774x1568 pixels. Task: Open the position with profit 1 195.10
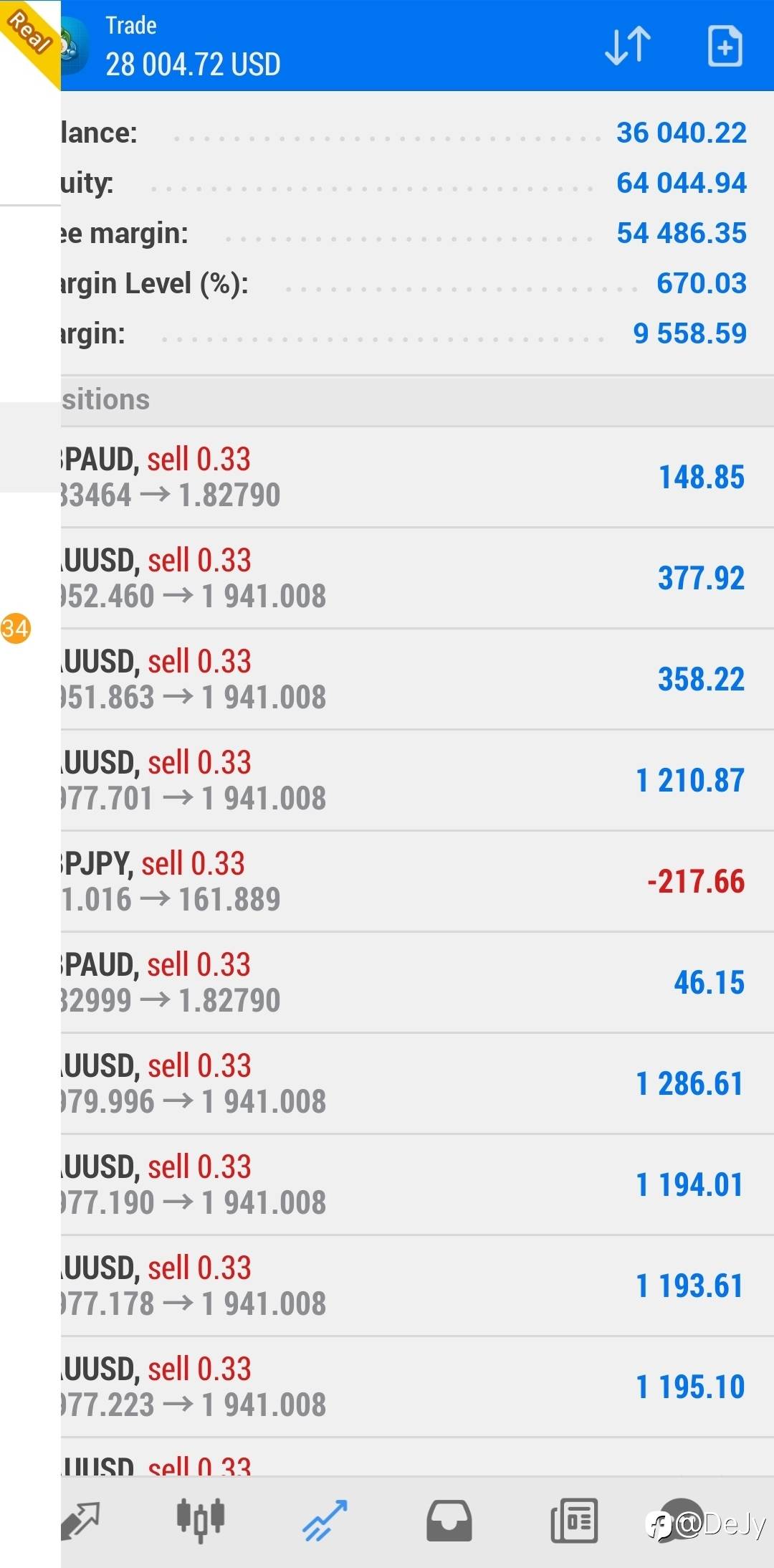tap(417, 1387)
